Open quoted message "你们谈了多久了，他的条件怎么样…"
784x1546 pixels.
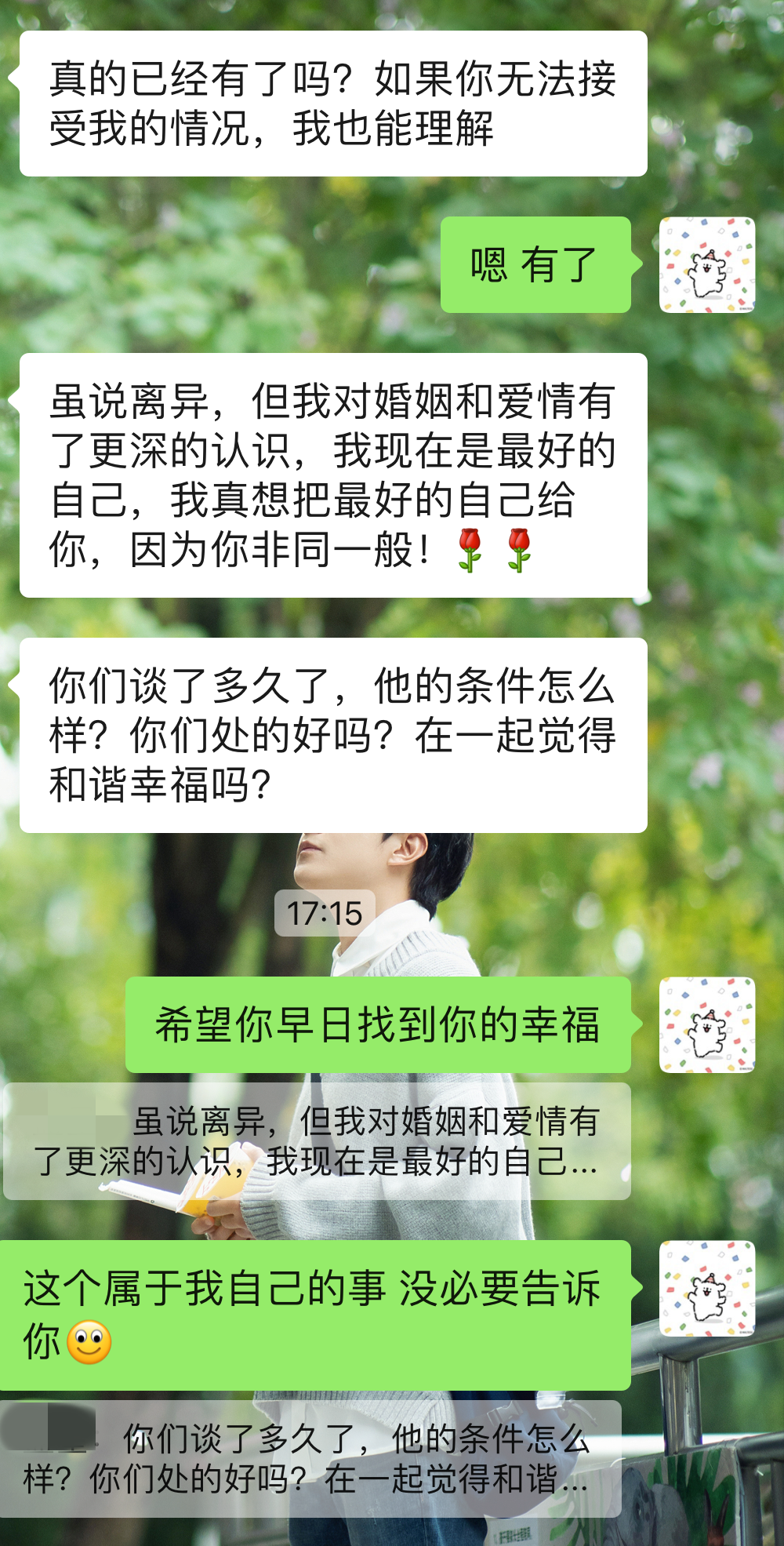click(x=311, y=1459)
